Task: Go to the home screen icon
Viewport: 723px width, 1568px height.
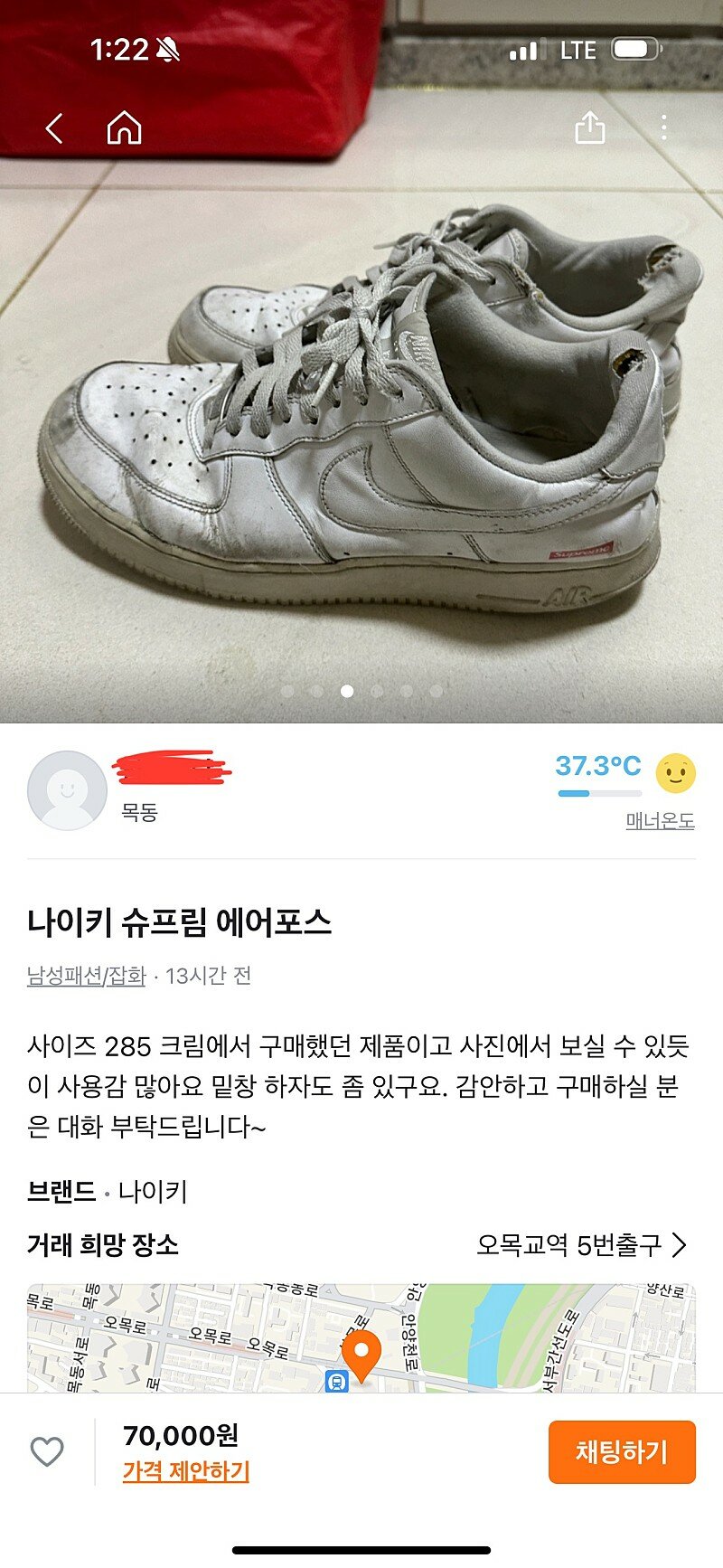Action: (124, 128)
